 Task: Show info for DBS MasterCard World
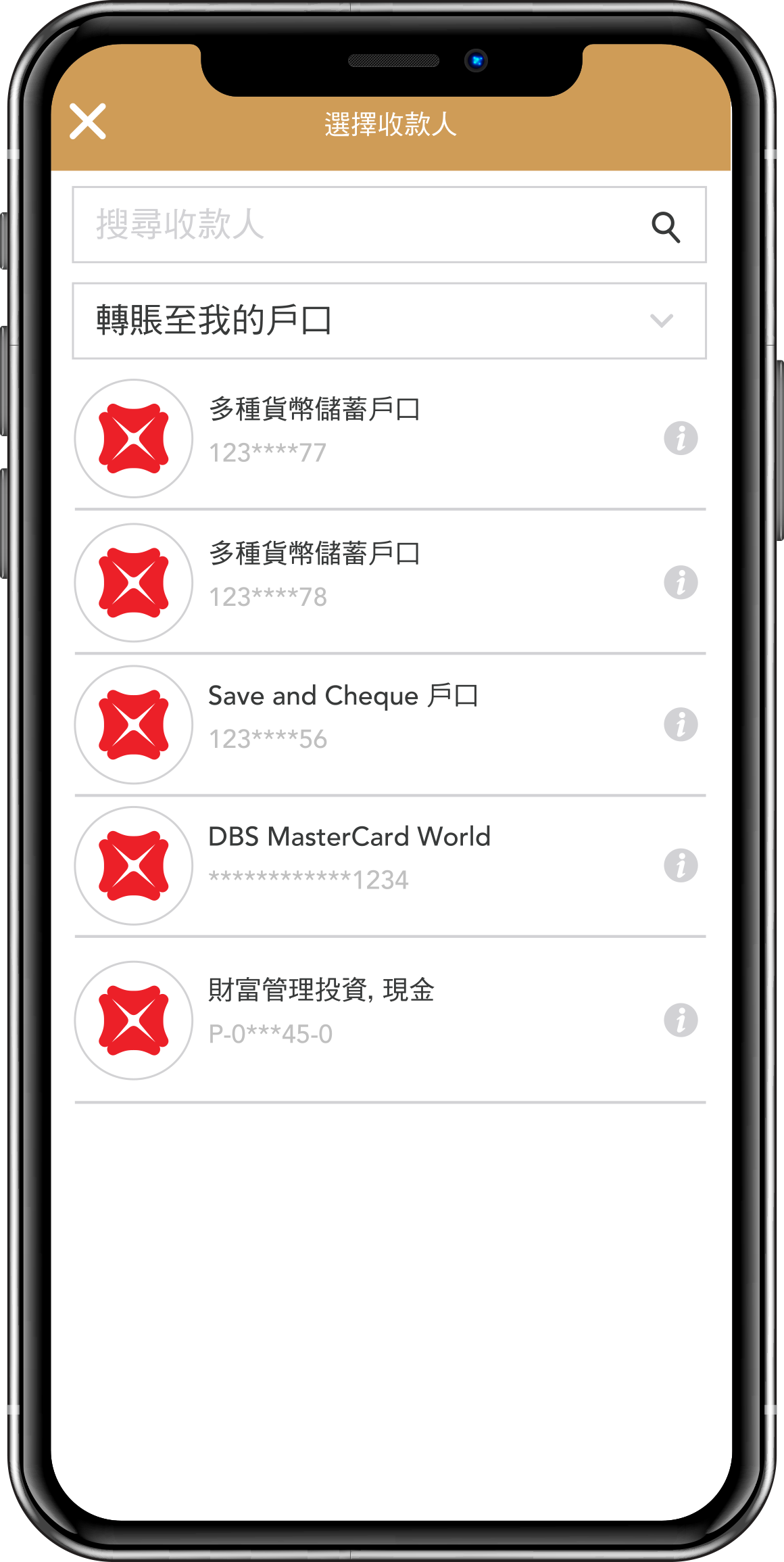click(x=681, y=866)
